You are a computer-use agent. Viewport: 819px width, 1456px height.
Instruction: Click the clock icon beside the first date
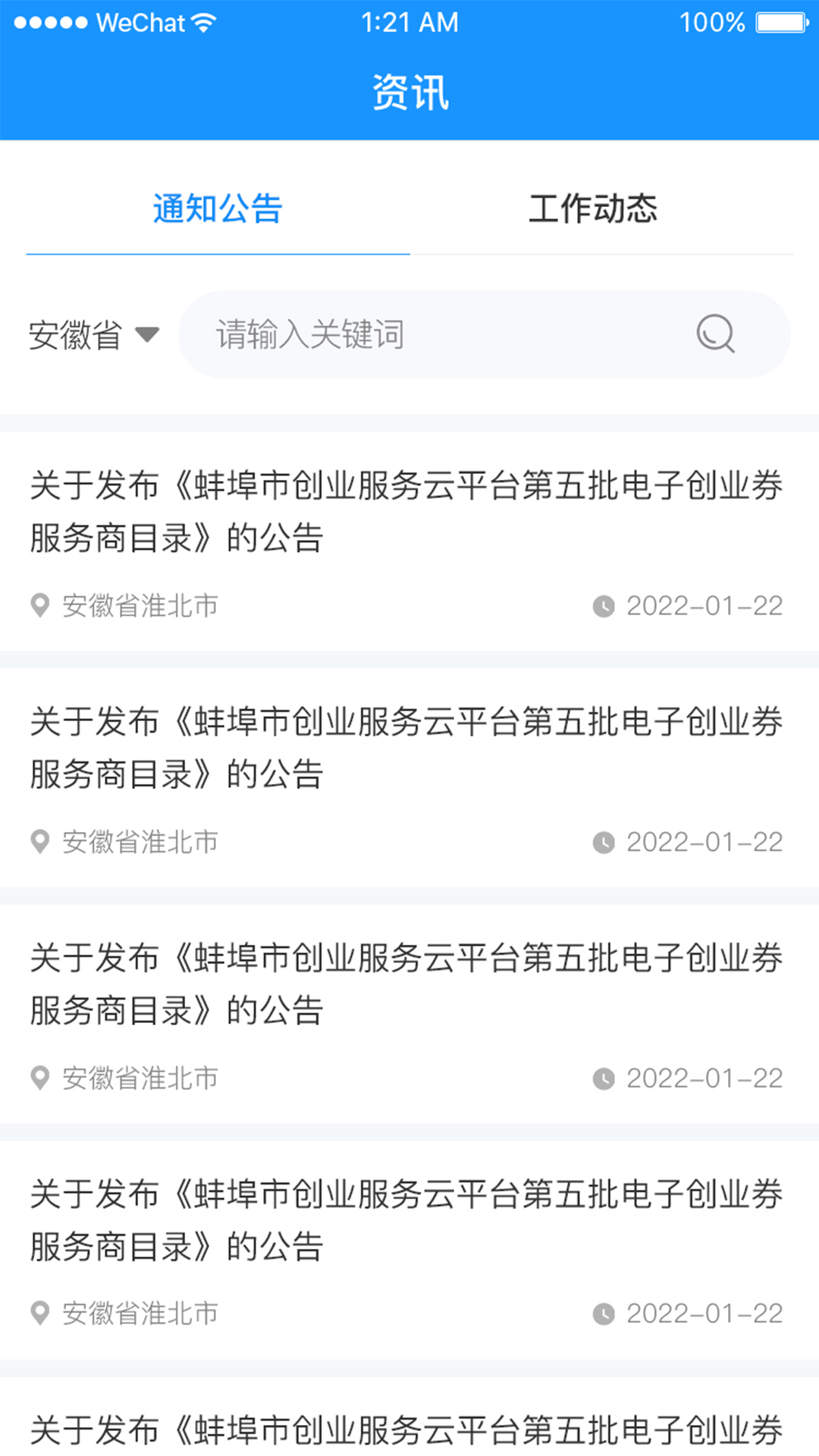coord(603,606)
